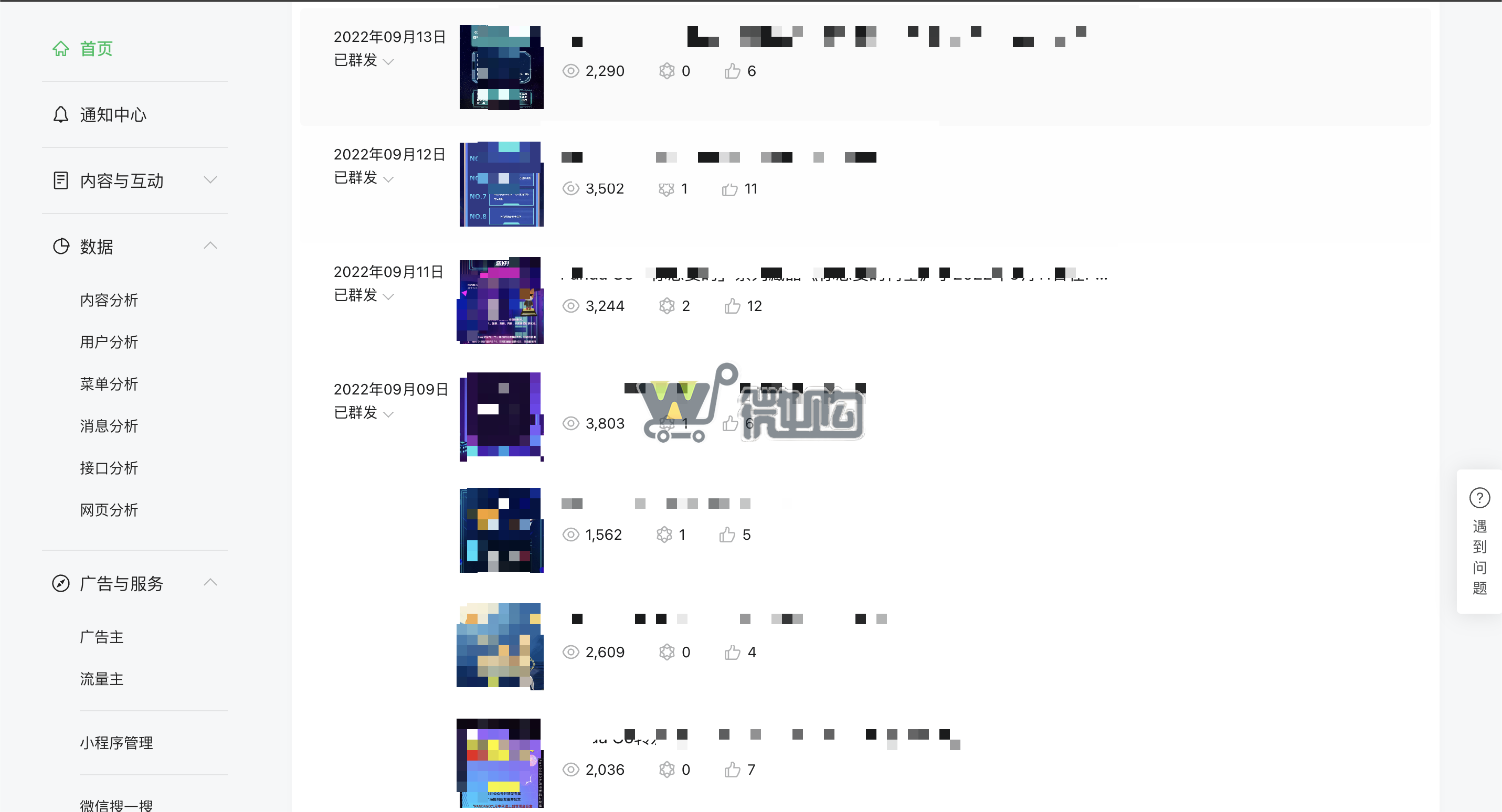Expand 已群发 dropdown for 09月13日

(364, 61)
